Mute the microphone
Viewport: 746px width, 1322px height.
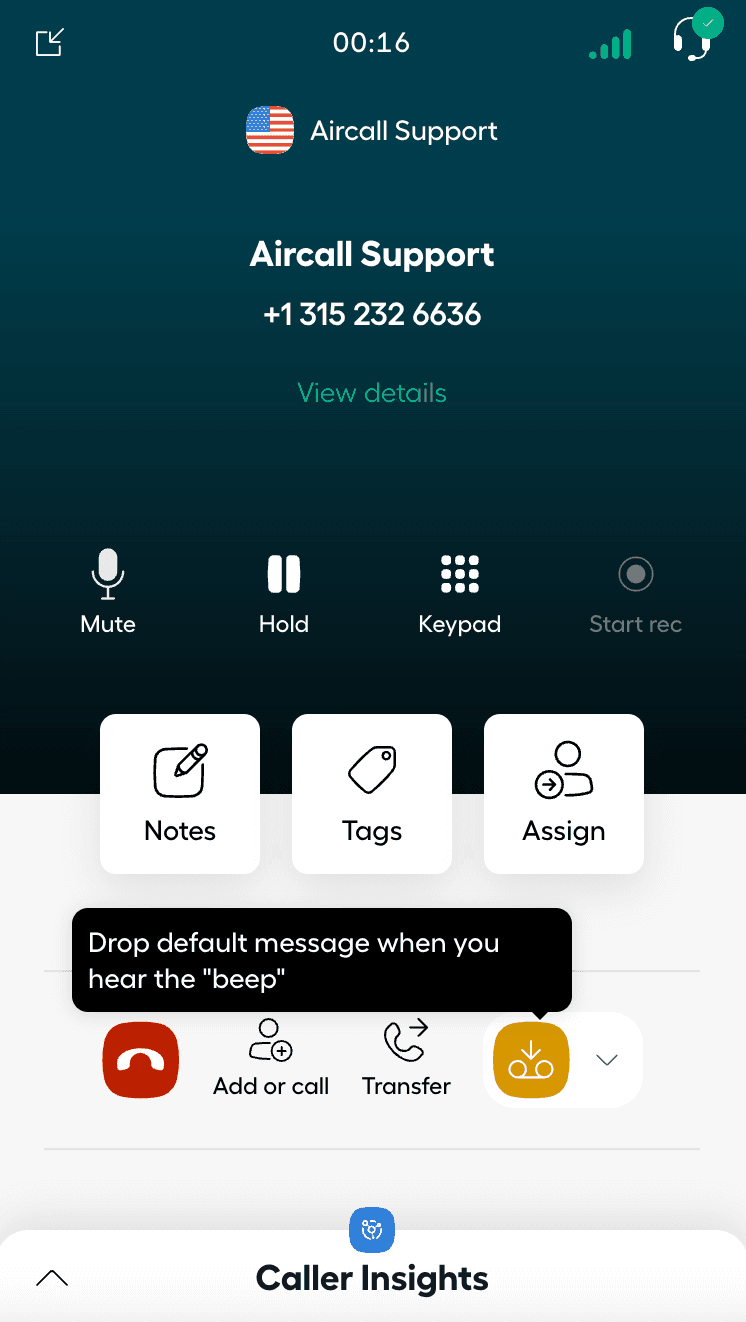108,592
